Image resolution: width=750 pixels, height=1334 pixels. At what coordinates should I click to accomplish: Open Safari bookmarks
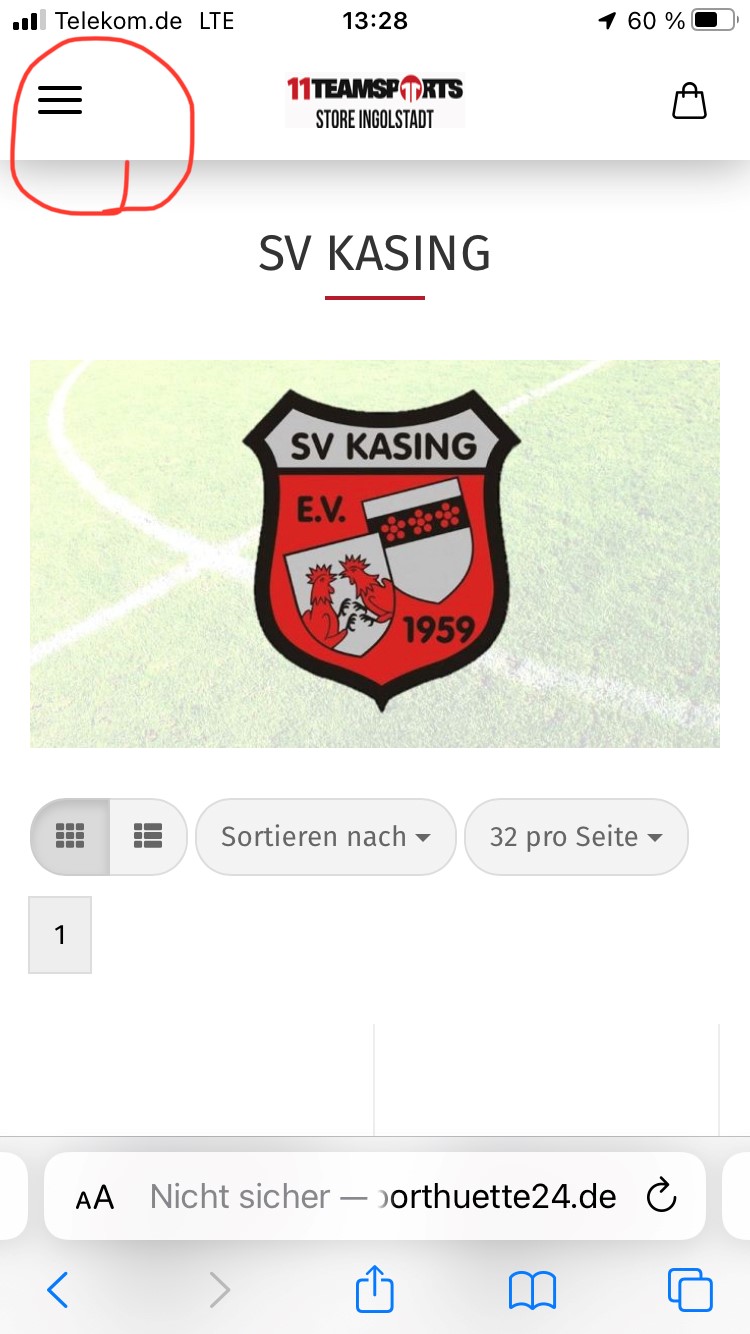point(532,1290)
